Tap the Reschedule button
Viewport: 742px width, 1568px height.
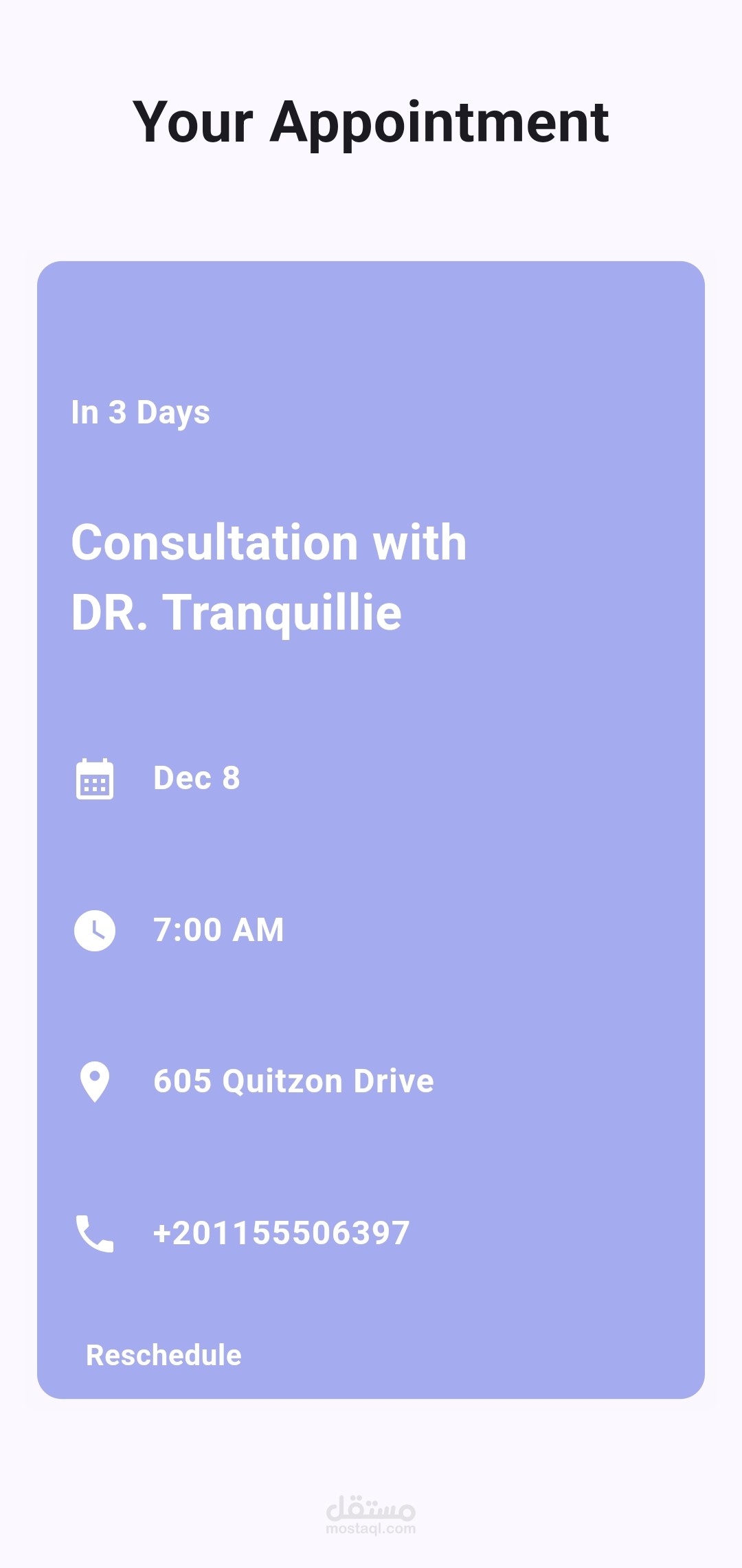click(x=164, y=1355)
